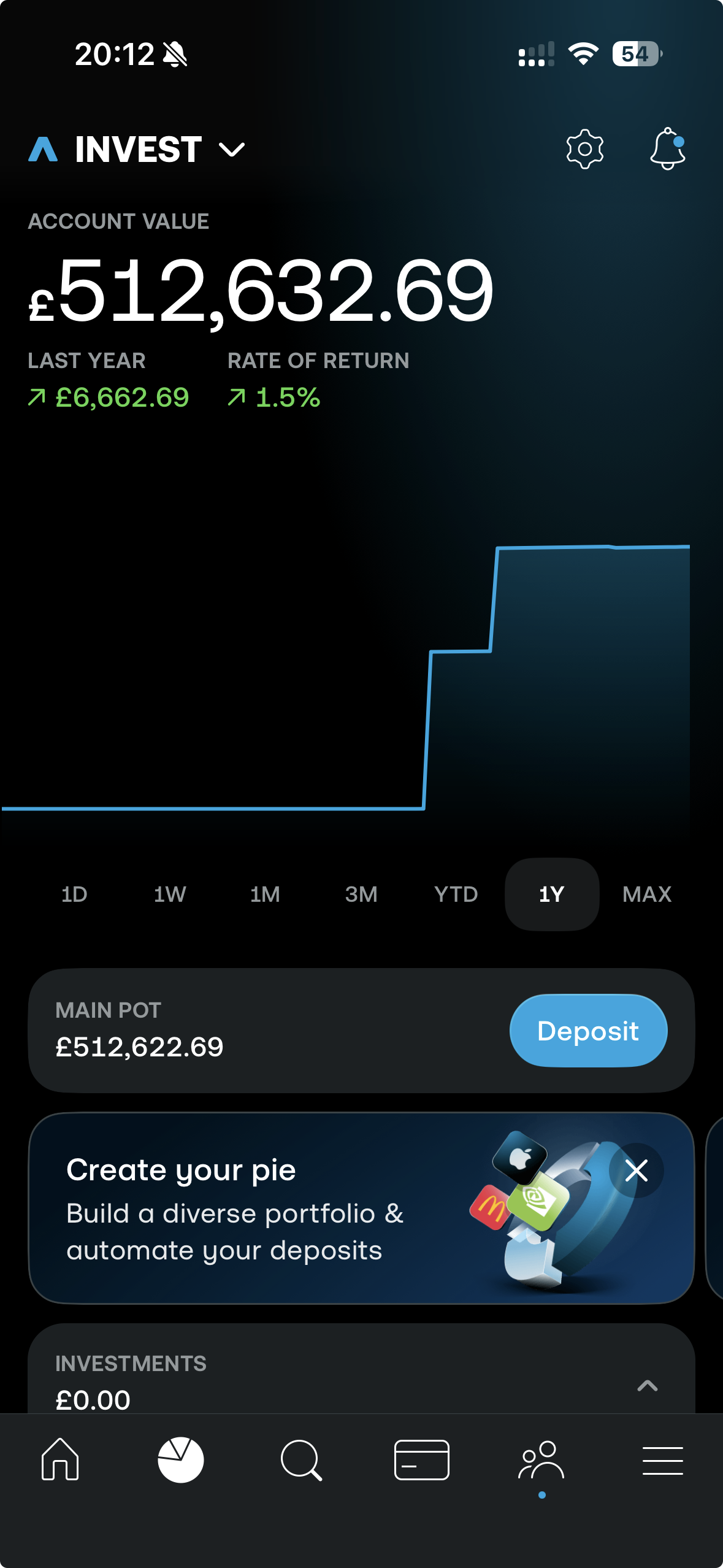The image size is (723, 1568).
Task: Switch to the card tab
Action: [x=421, y=1460]
